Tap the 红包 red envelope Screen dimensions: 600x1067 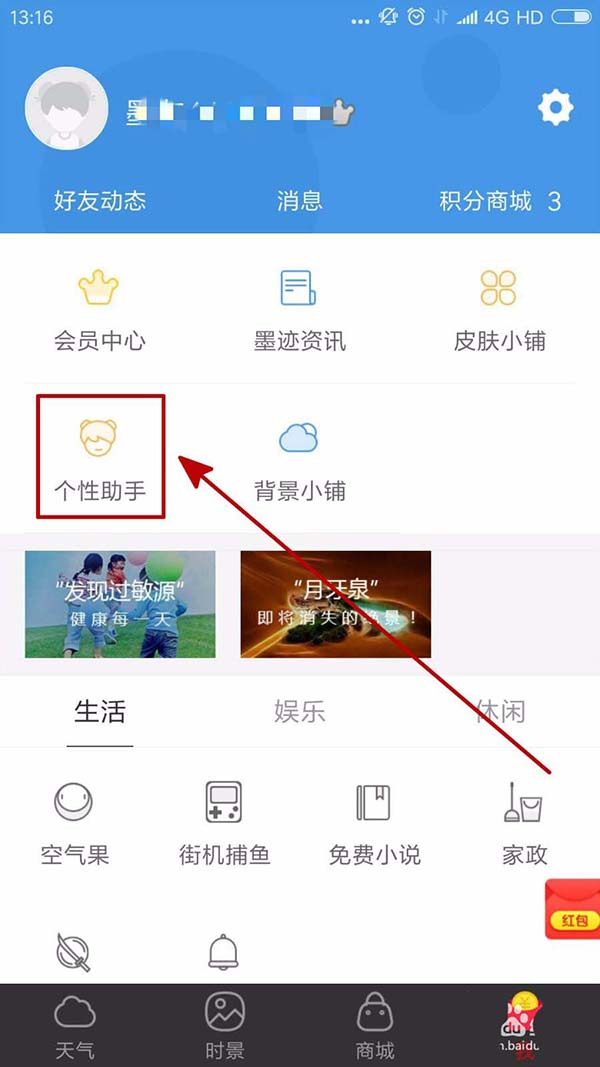pyautogui.click(x=572, y=910)
